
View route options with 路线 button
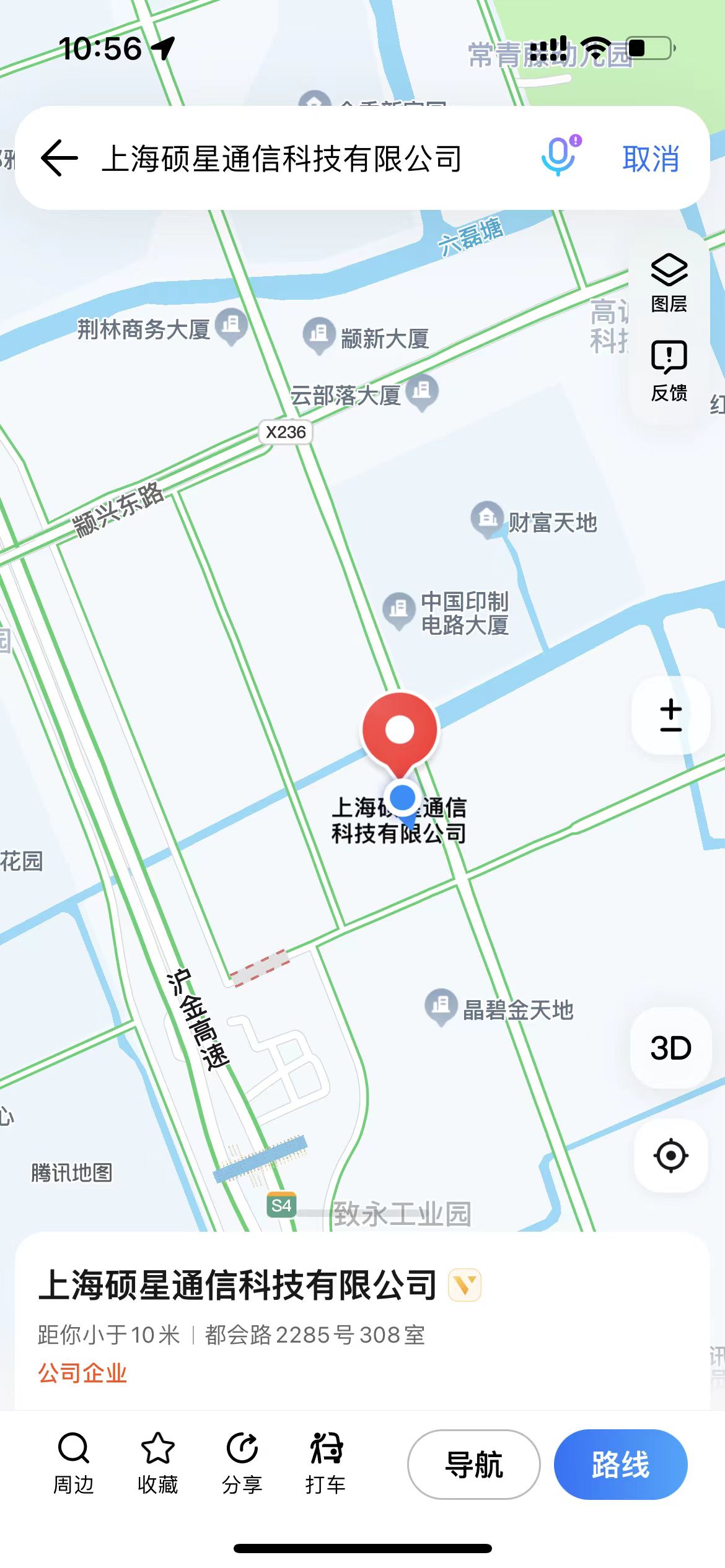coord(620,1465)
